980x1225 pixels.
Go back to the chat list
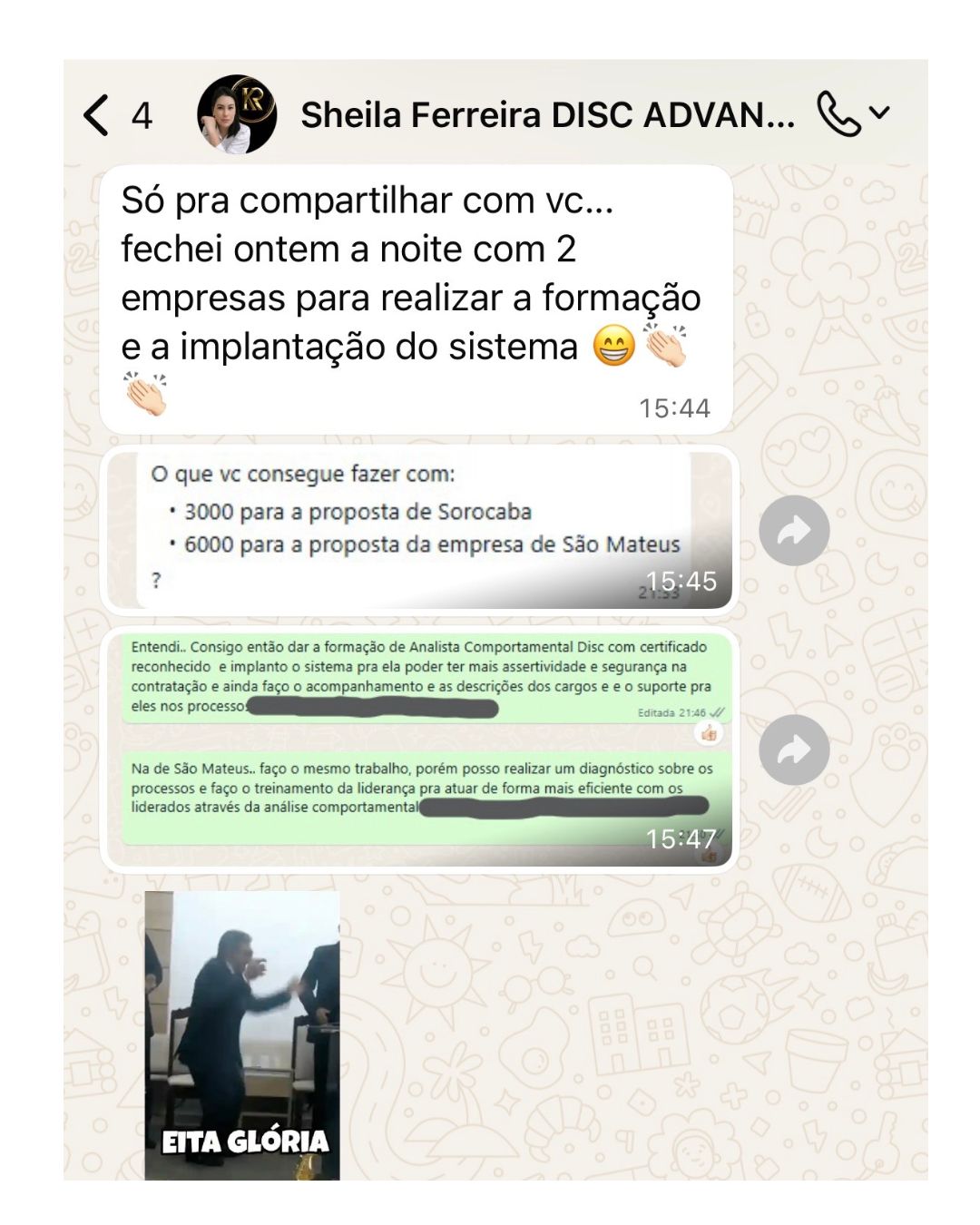[x=95, y=115]
